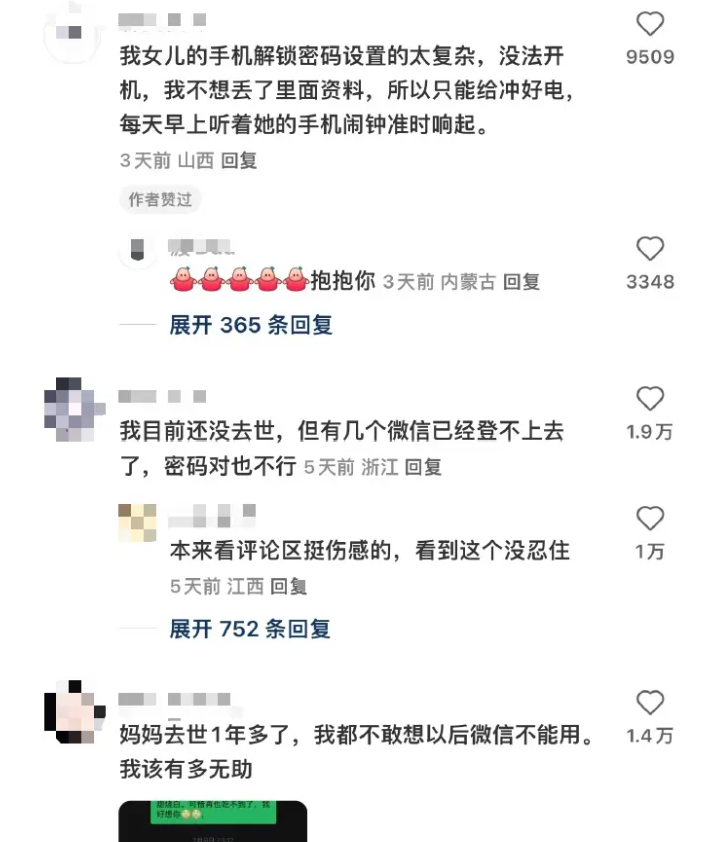This screenshot has height=842, width=721.
Task: Open the avatar of the 江西 replier
Action: (x=138, y=522)
